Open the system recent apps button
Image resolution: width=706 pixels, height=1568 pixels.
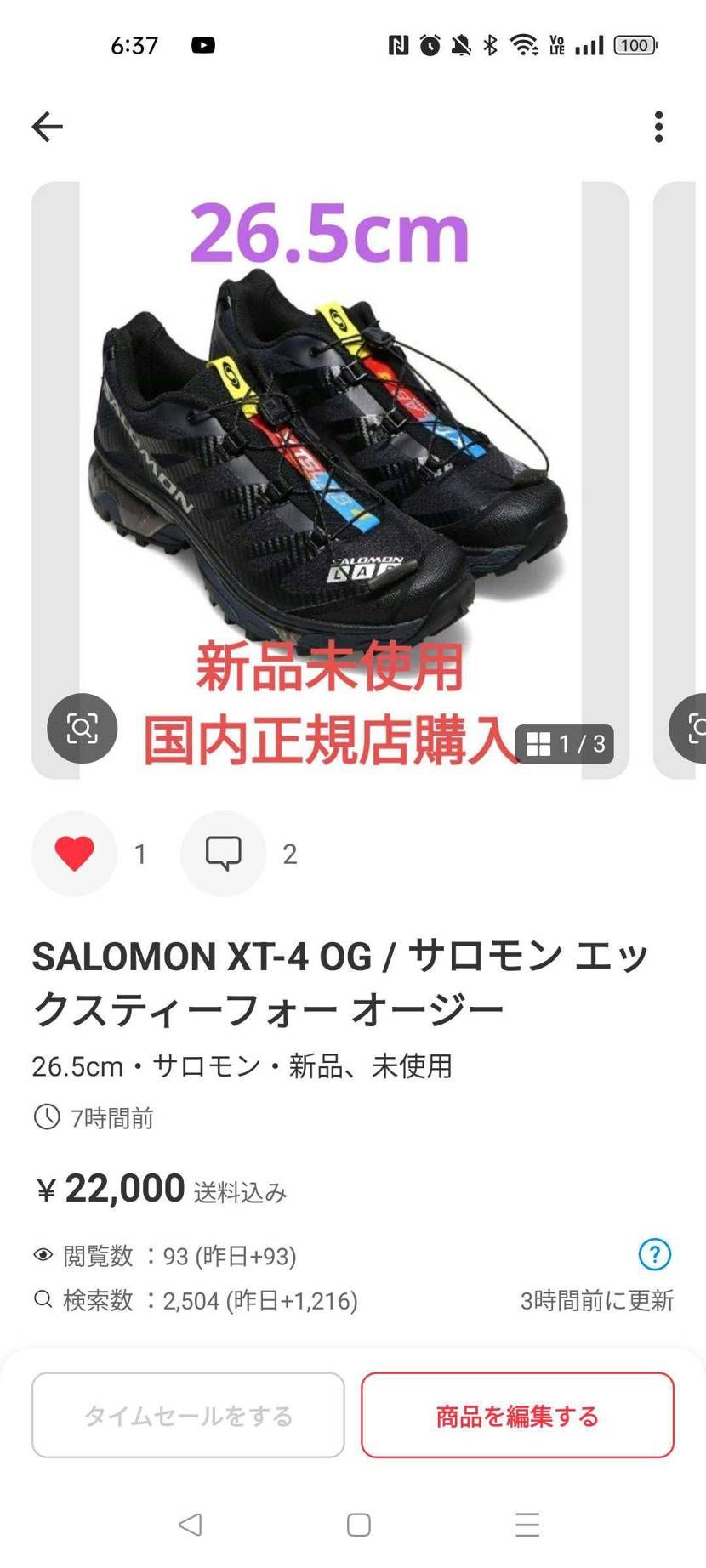[527, 1525]
